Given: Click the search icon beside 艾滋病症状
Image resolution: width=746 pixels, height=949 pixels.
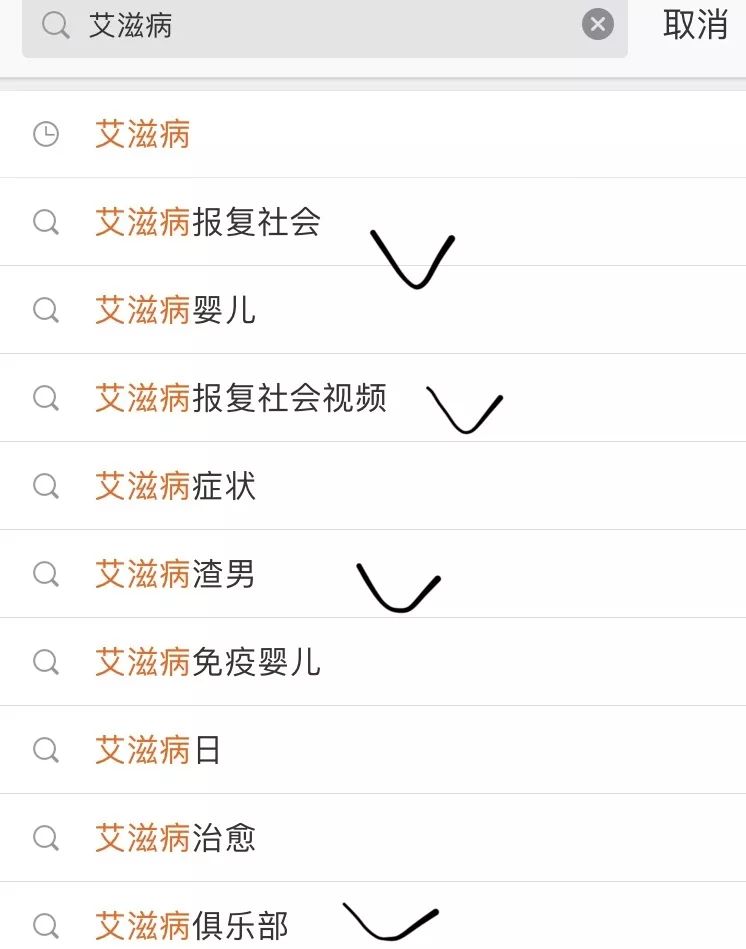Looking at the screenshot, I should (x=45, y=486).
